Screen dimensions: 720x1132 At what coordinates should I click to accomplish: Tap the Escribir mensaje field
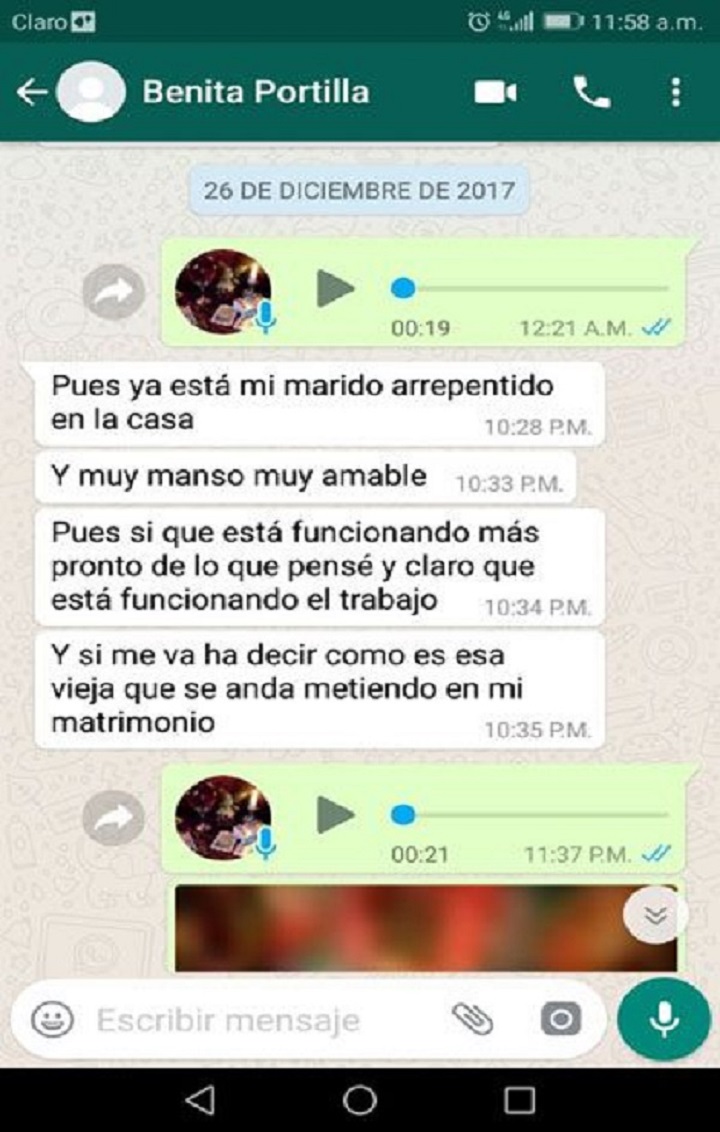(x=260, y=1020)
